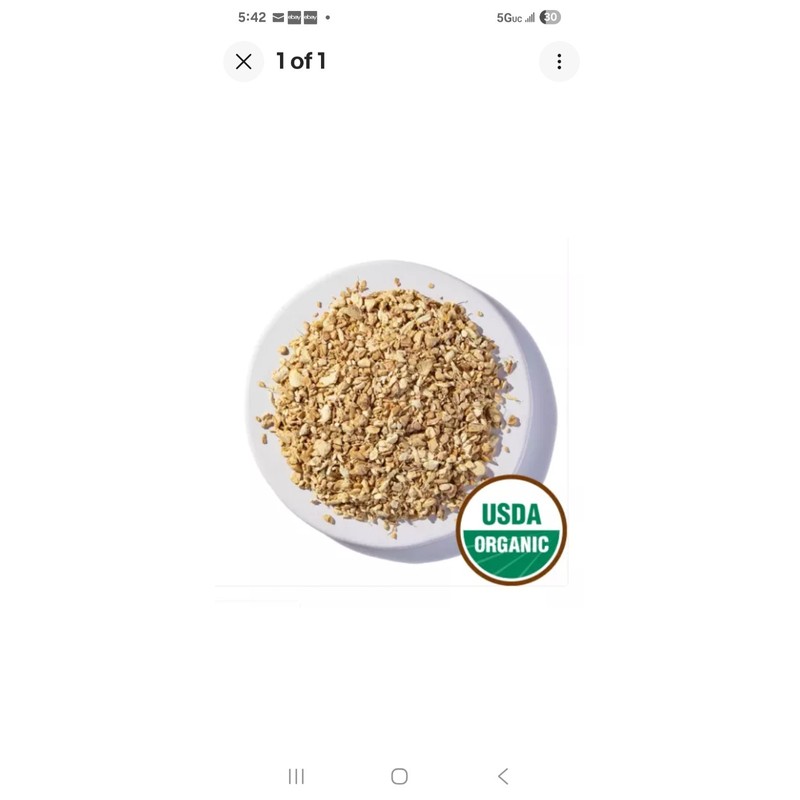Open the three-dot overflow menu
This screenshot has height=800, width=800.
[559, 62]
